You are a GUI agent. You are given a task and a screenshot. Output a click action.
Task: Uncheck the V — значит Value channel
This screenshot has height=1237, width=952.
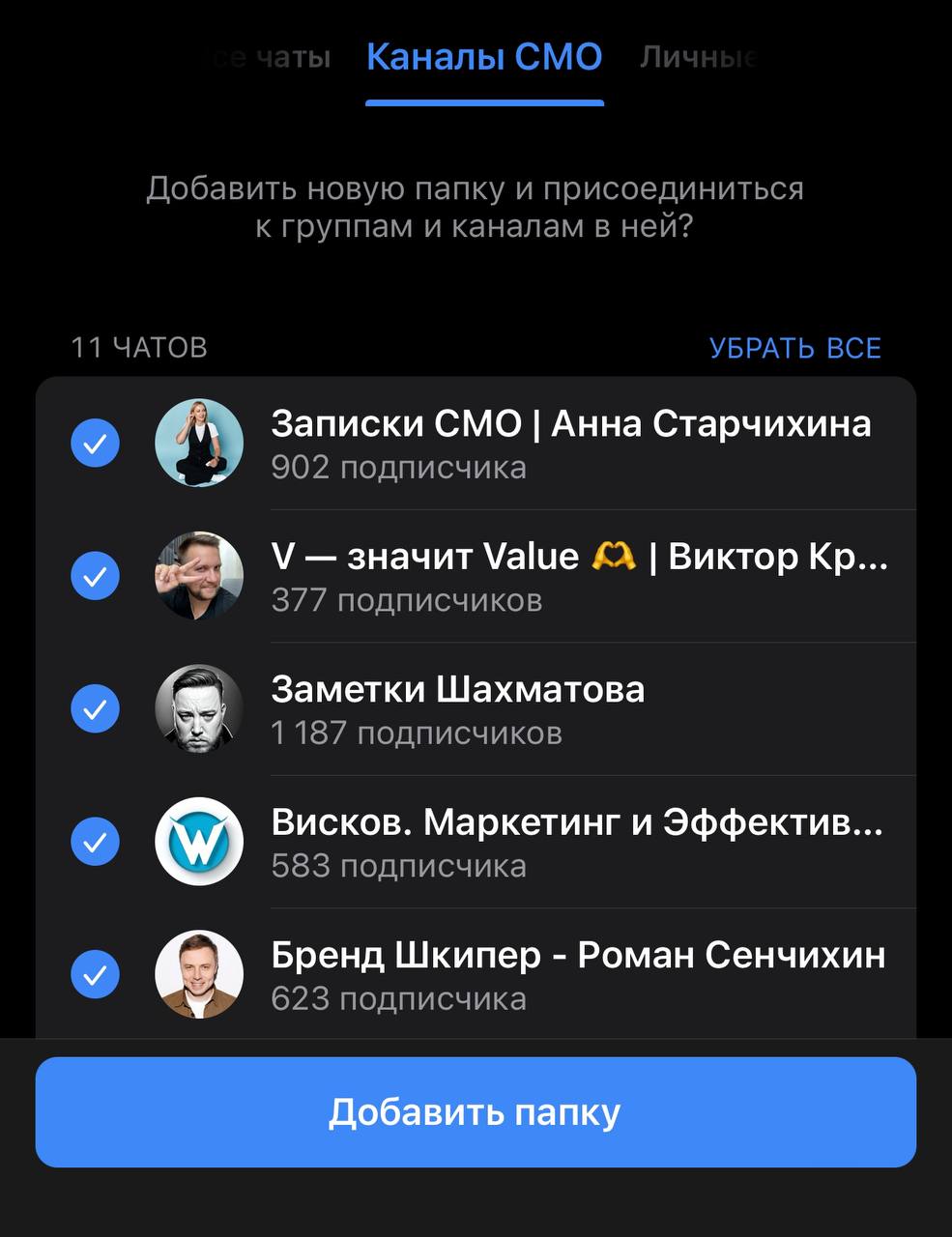point(94,575)
